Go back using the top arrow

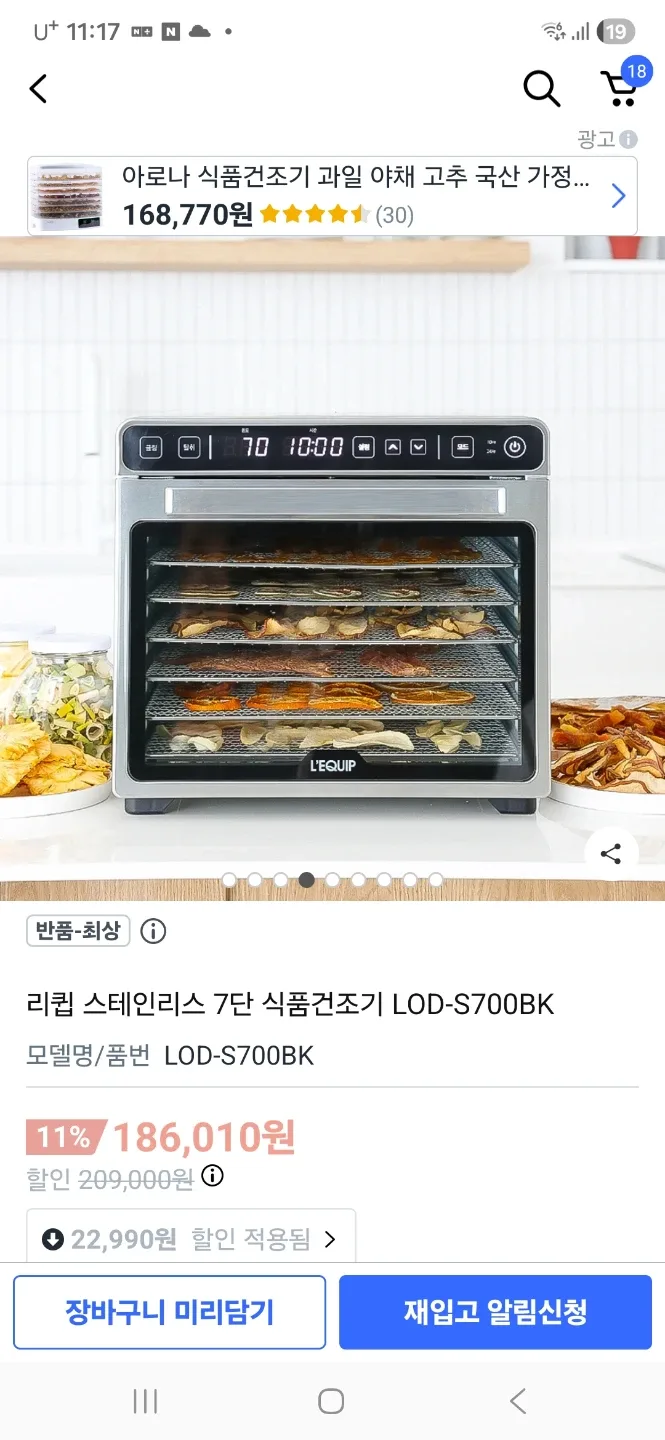tap(38, 89)
